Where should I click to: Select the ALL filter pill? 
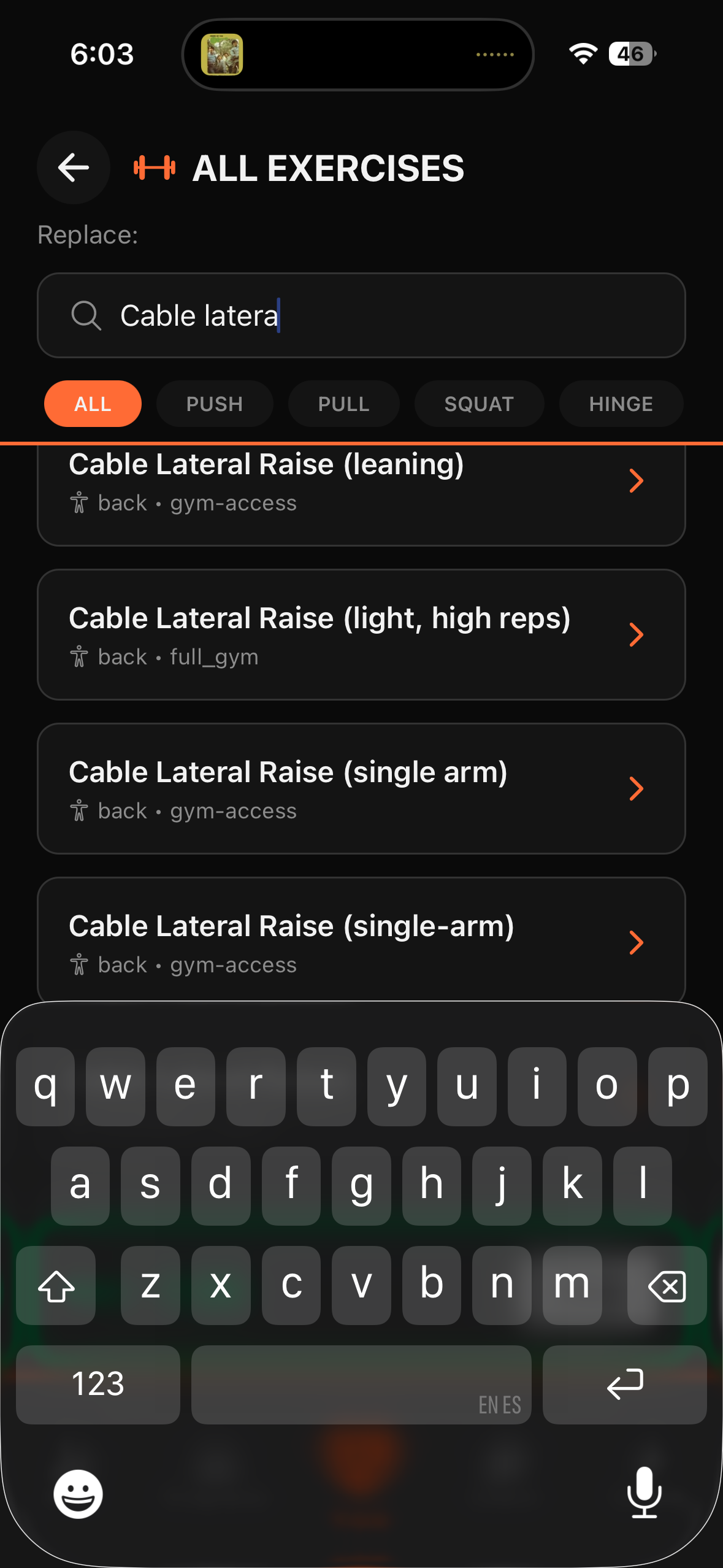[92, 404]
